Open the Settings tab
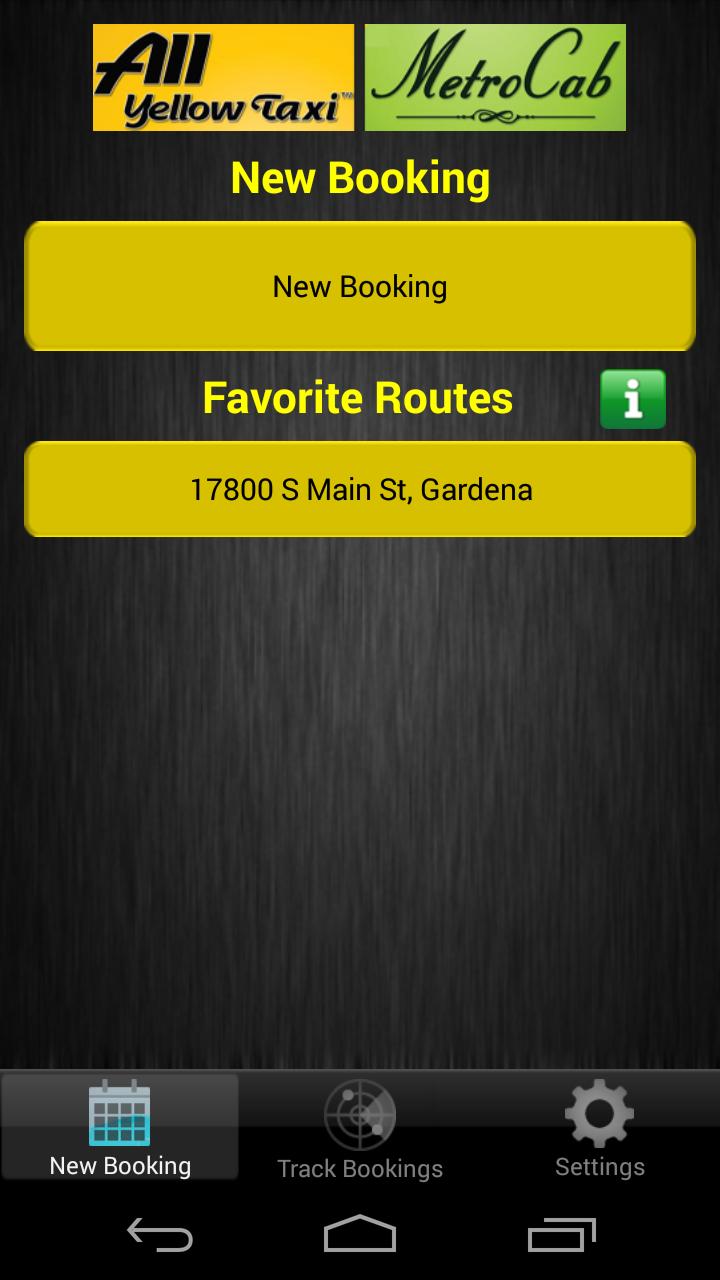The width and height of the screenshot is (720, 1280). 600,1130
